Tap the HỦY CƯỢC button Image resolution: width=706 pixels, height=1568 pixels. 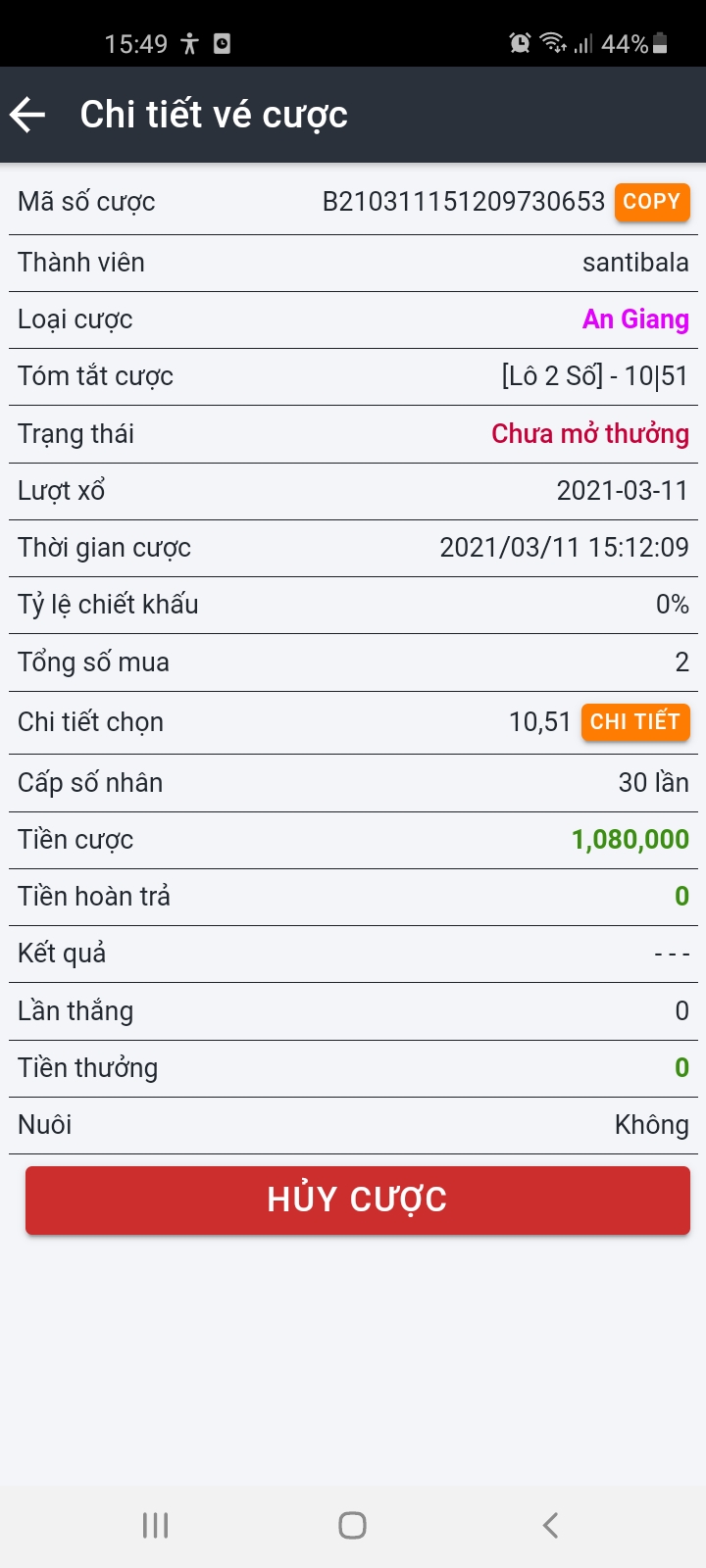[x=357, y=1200]
